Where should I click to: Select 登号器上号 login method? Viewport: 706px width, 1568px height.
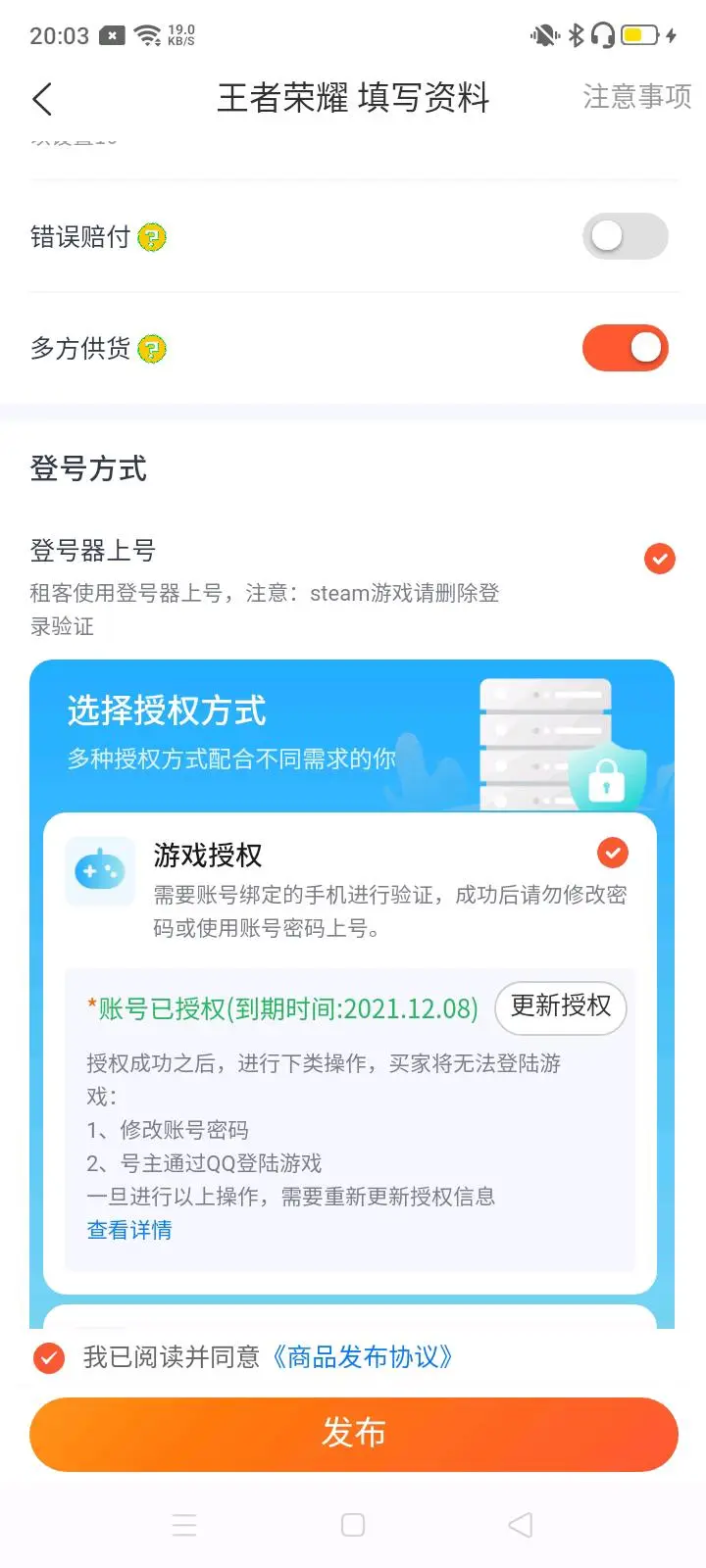(x=659, y=559)
